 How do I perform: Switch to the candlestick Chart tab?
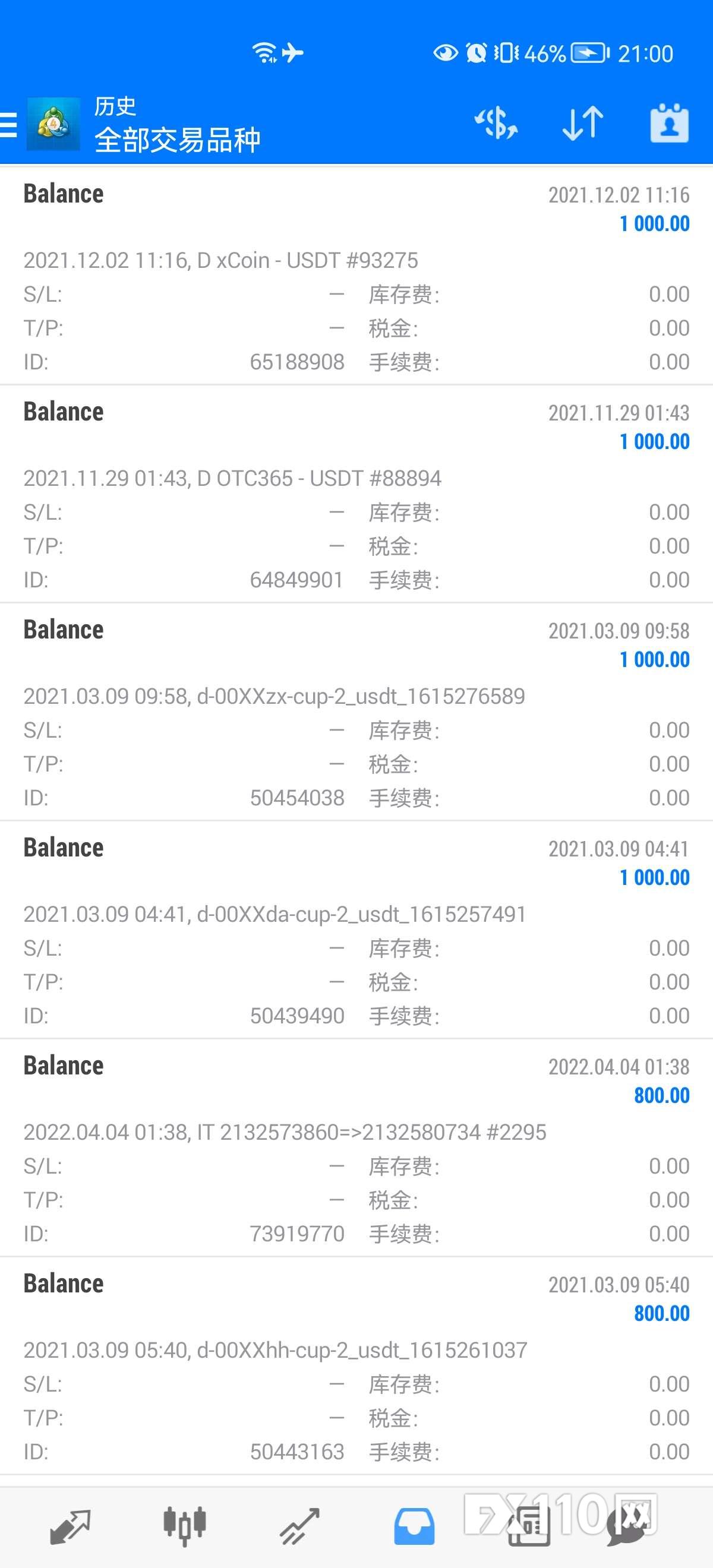(185, 1526)
